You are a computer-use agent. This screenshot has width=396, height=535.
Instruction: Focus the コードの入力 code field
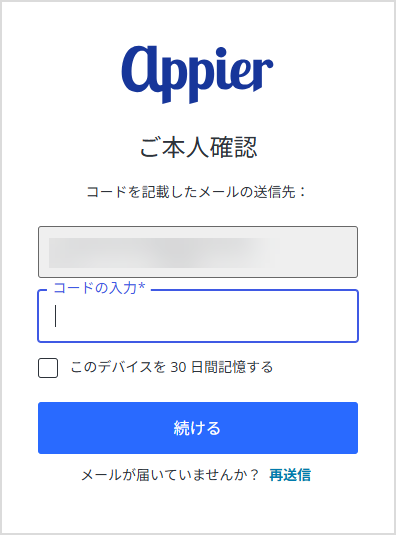(198, 316)
